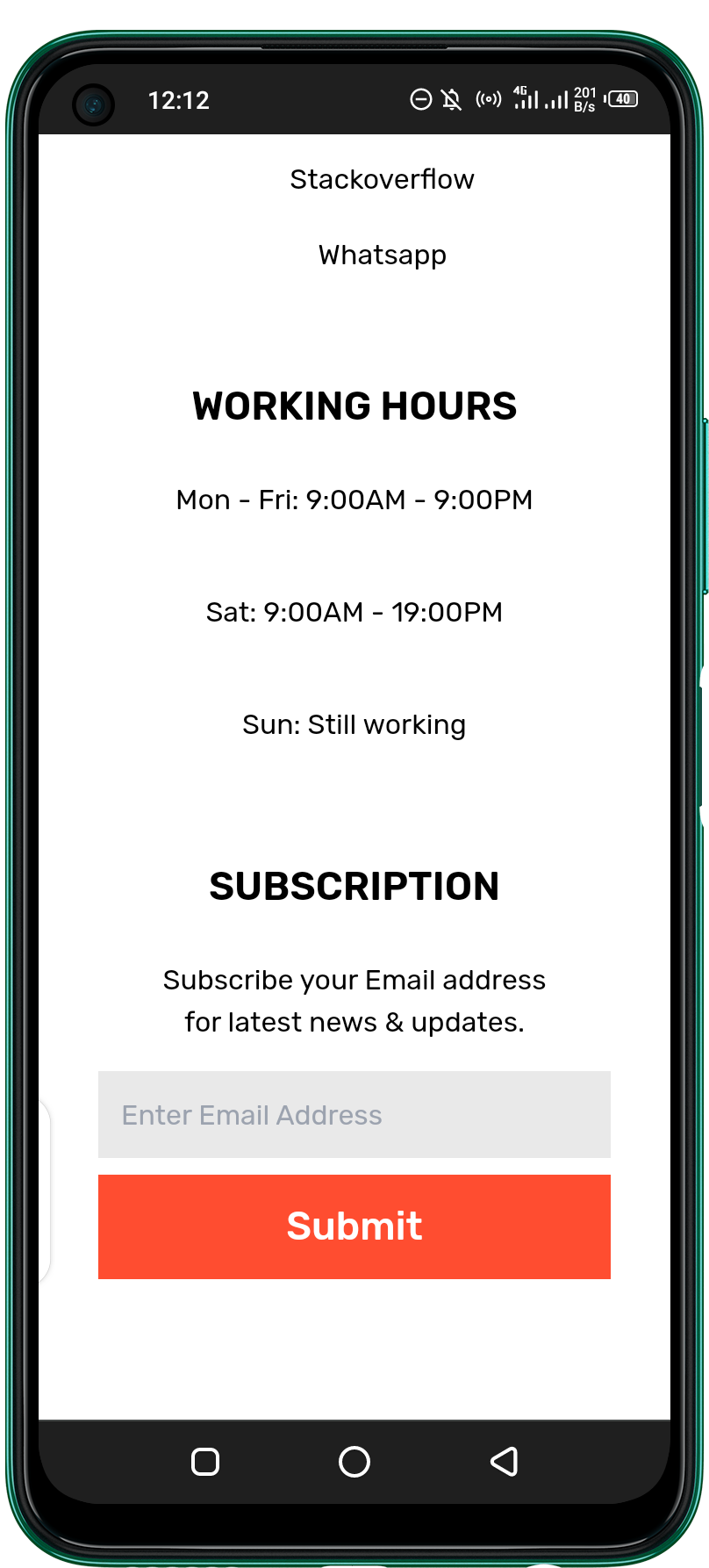Open recent apps from the navigation bar
Screen dimensions: 709x1568
(205, 1462)
